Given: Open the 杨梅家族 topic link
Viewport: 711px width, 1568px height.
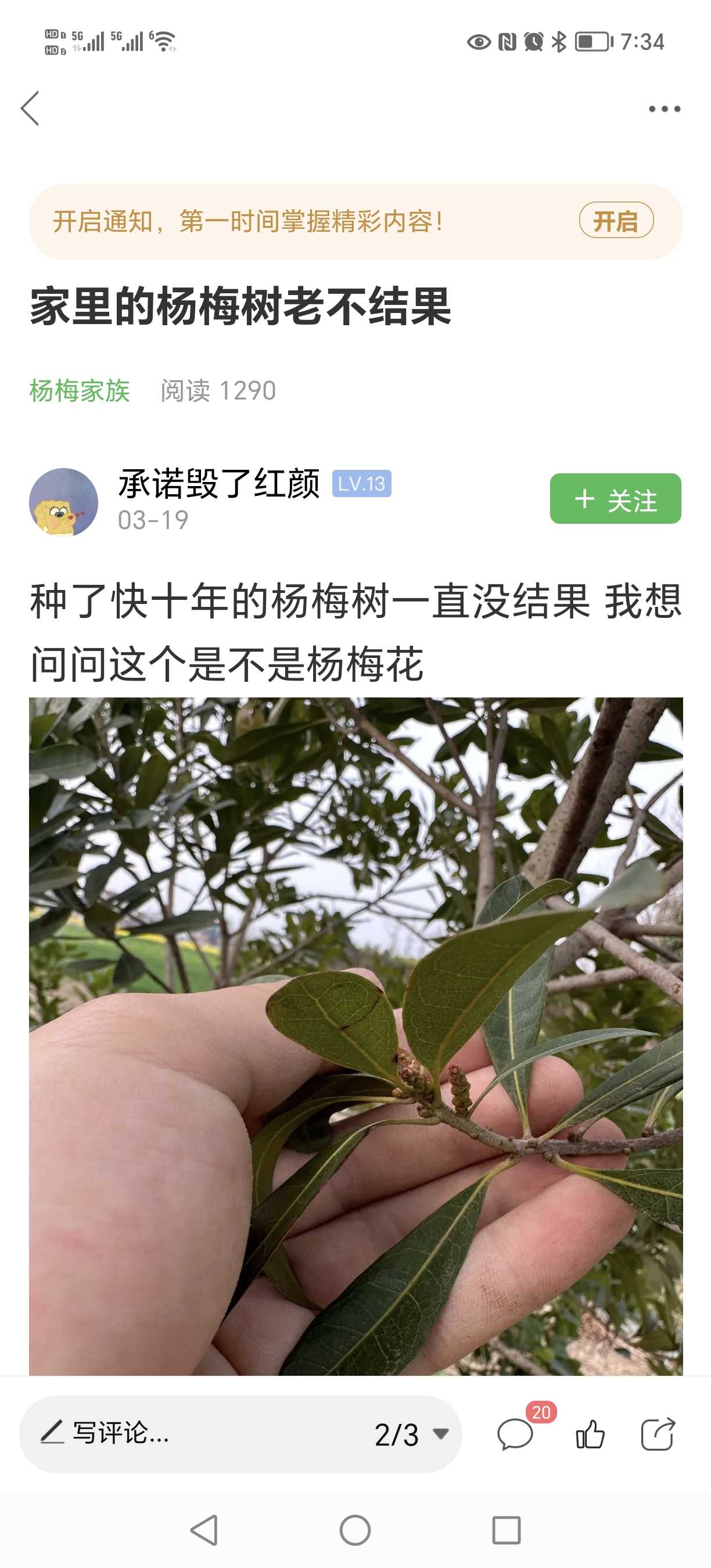Looking at the screenshot, I should click(80, 391).
